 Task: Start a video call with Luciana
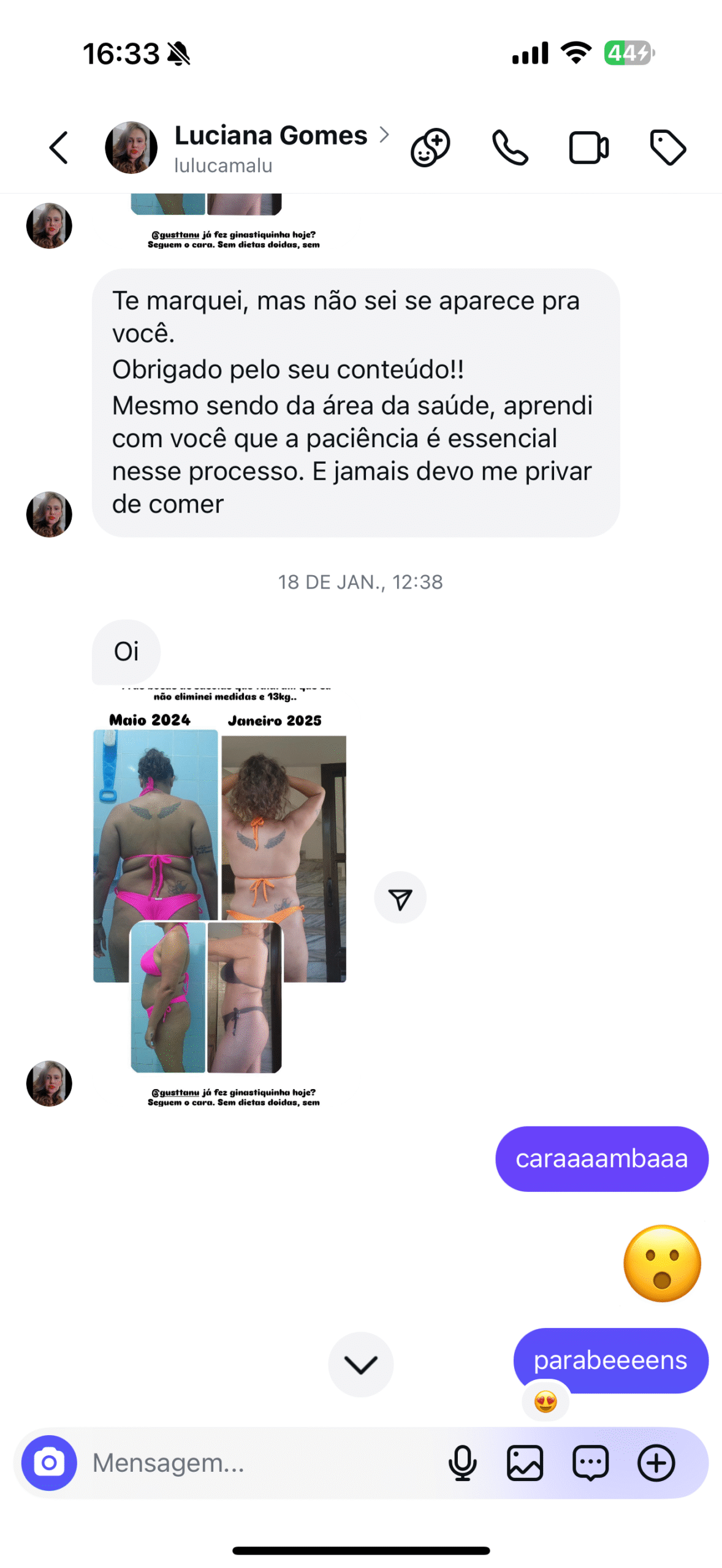[588, 148]
